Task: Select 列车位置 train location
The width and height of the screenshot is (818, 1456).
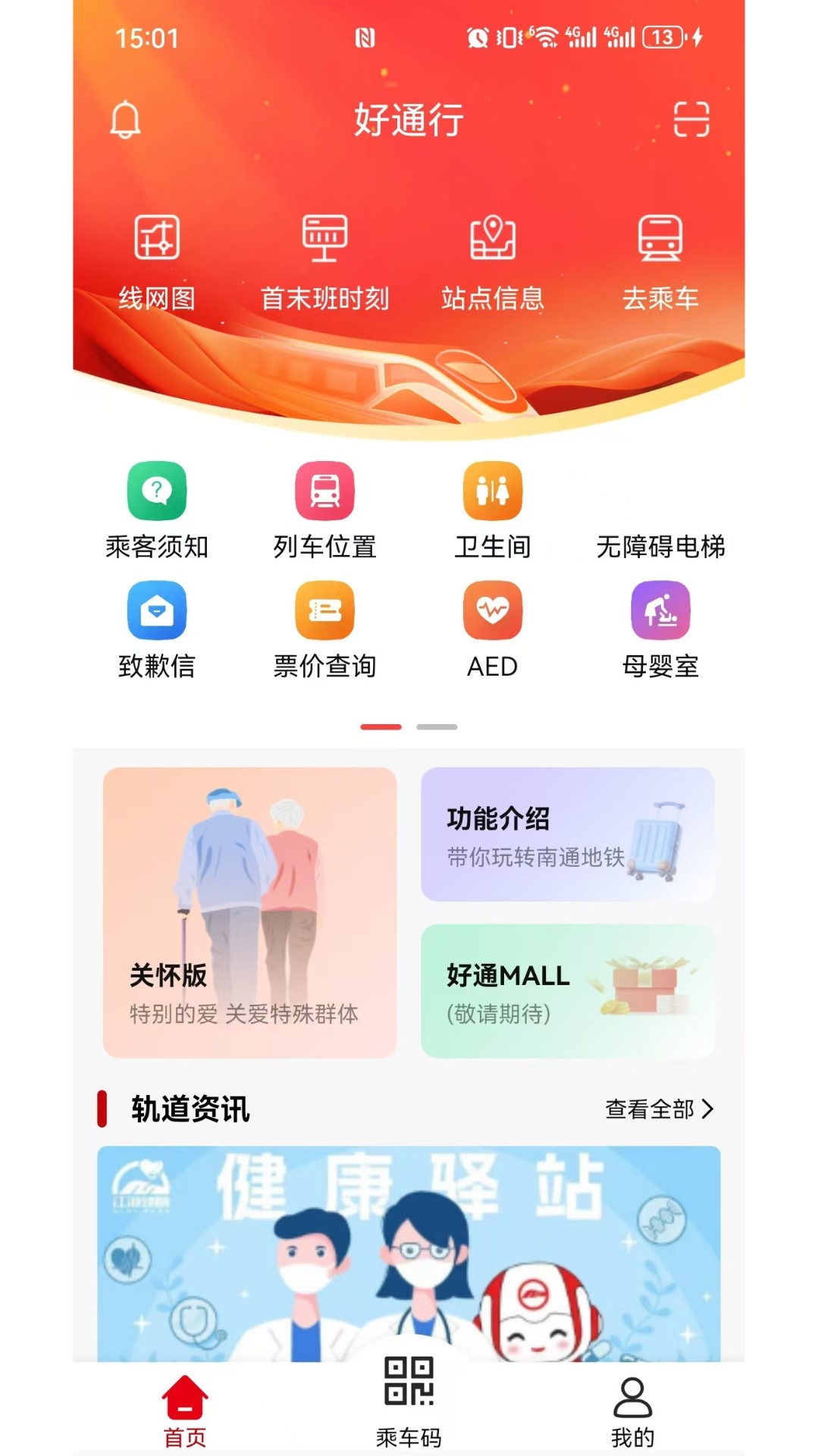Action: (x=324, y=508)
